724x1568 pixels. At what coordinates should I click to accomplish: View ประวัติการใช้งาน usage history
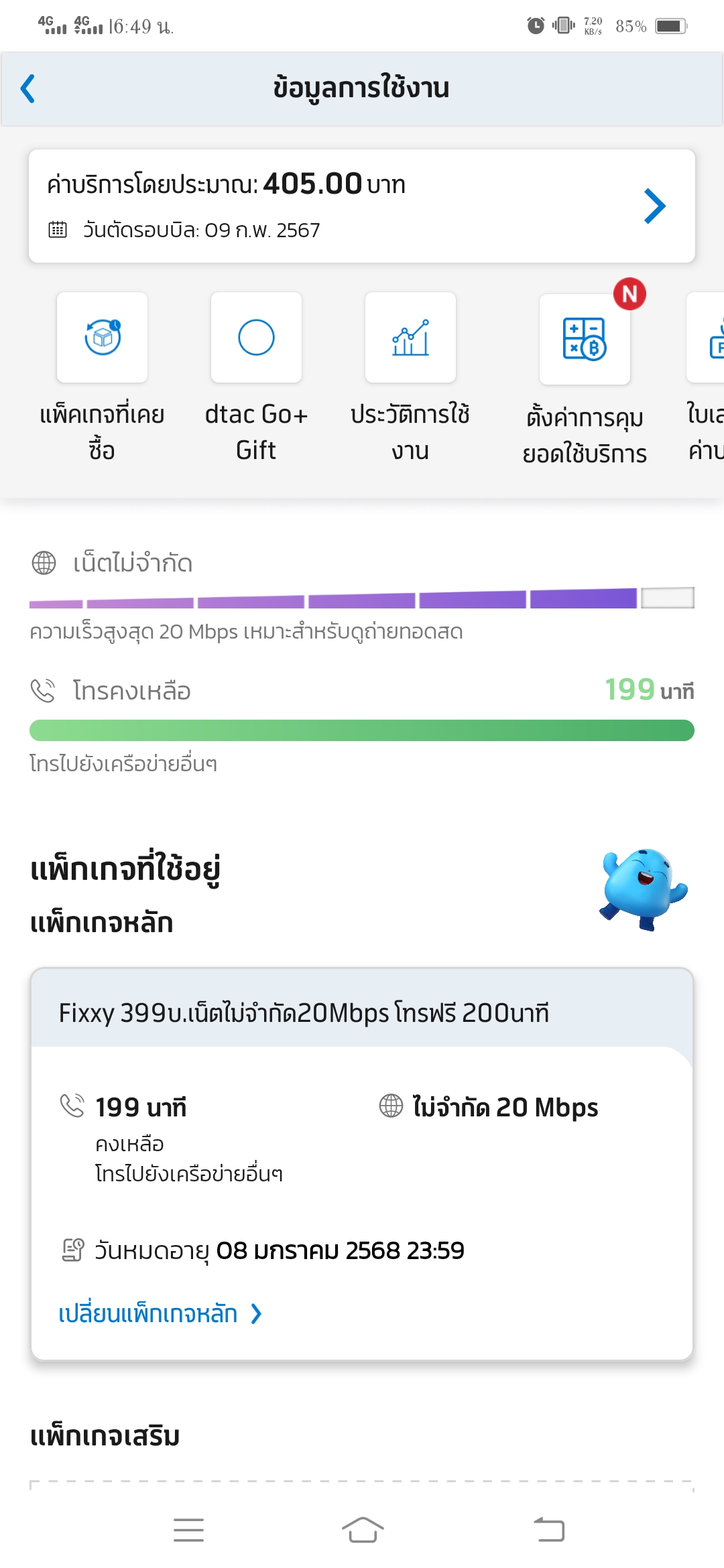point(410,338)
